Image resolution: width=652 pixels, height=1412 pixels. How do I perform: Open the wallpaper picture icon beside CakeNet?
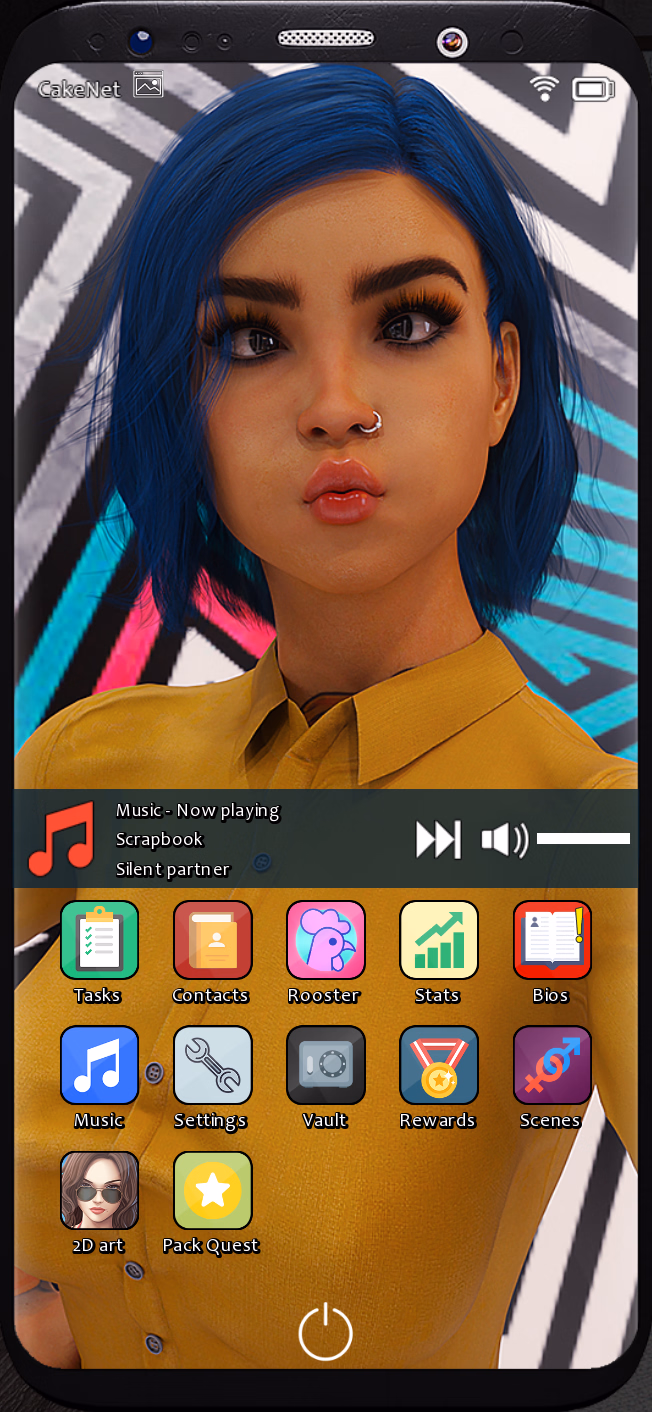148,85
